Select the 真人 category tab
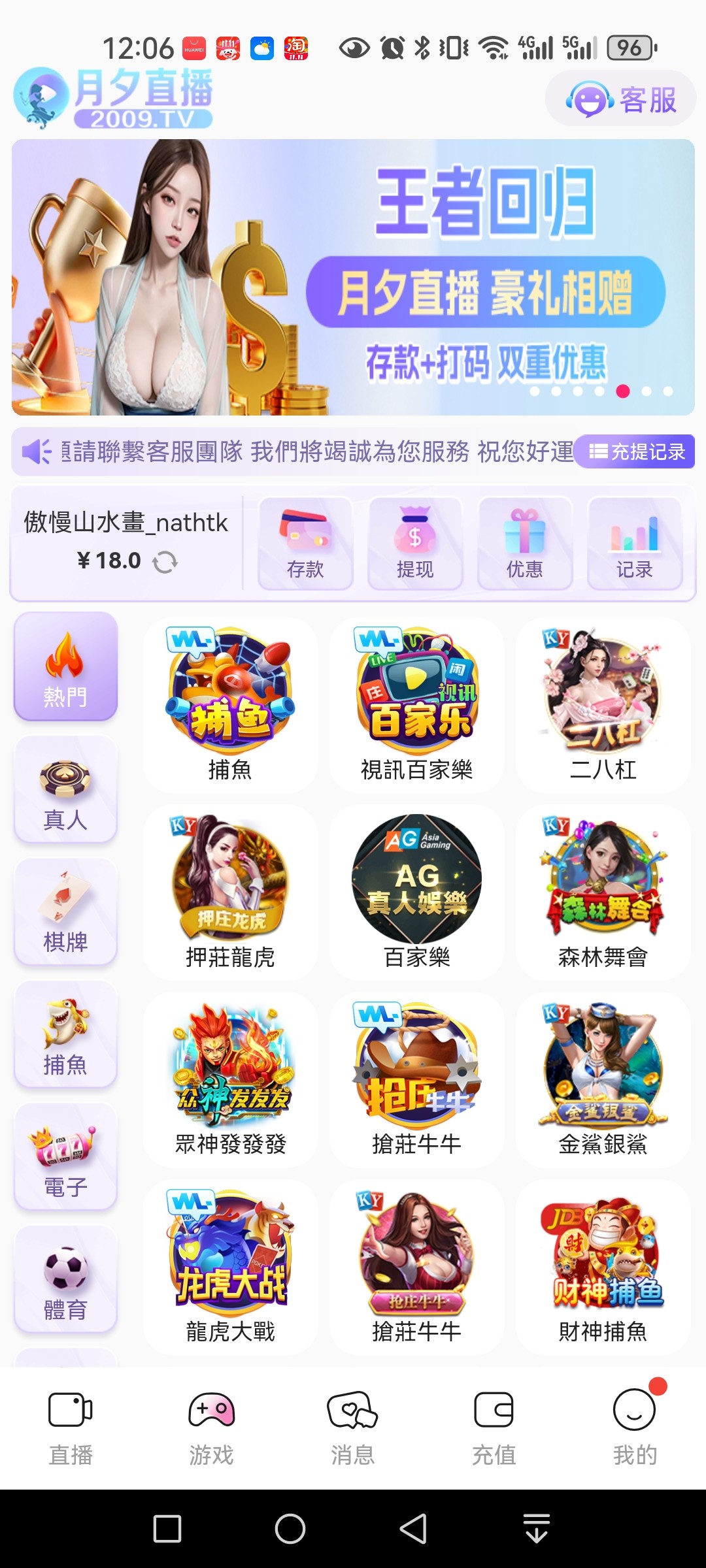 click(65, 789)
